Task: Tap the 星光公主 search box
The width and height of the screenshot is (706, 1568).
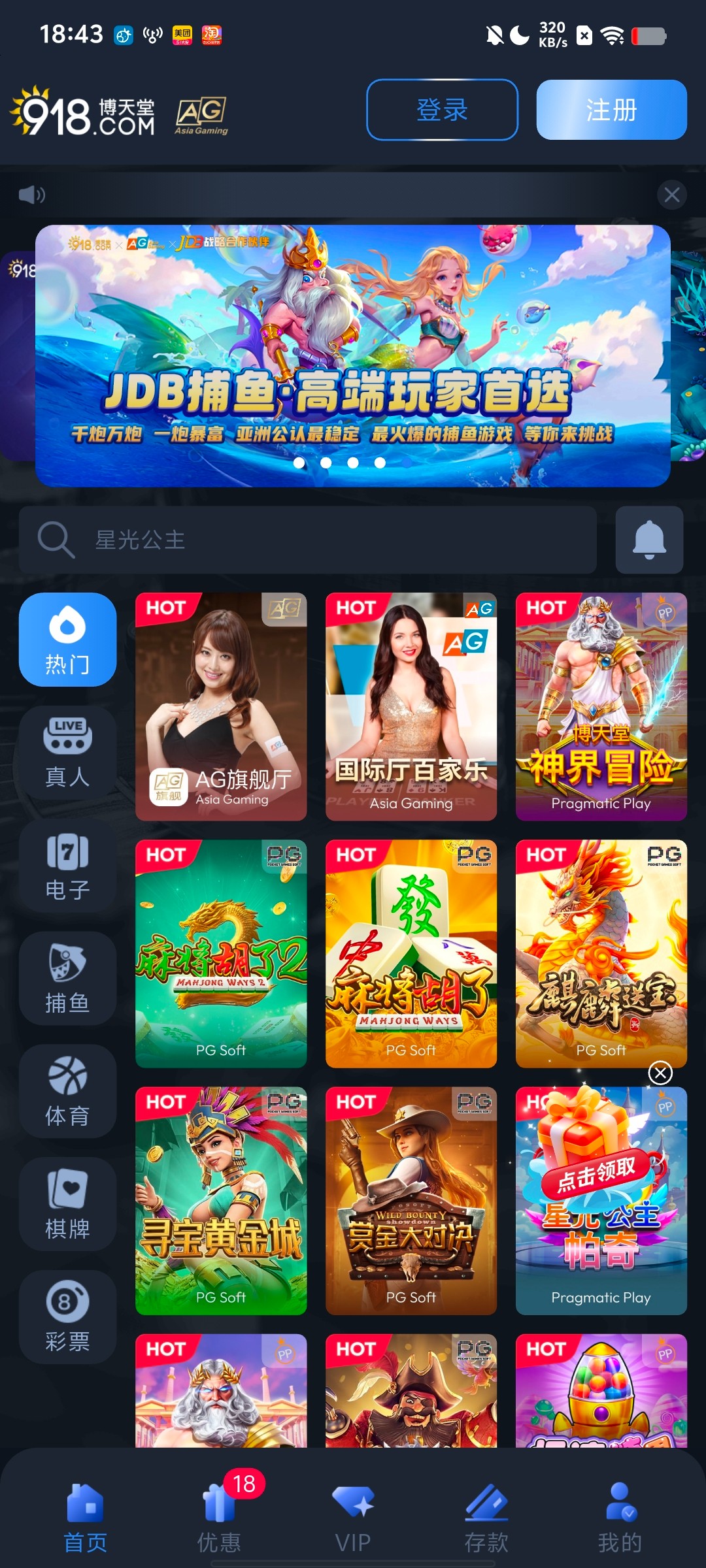Action: pyautogui.click(x=307, y=540)
